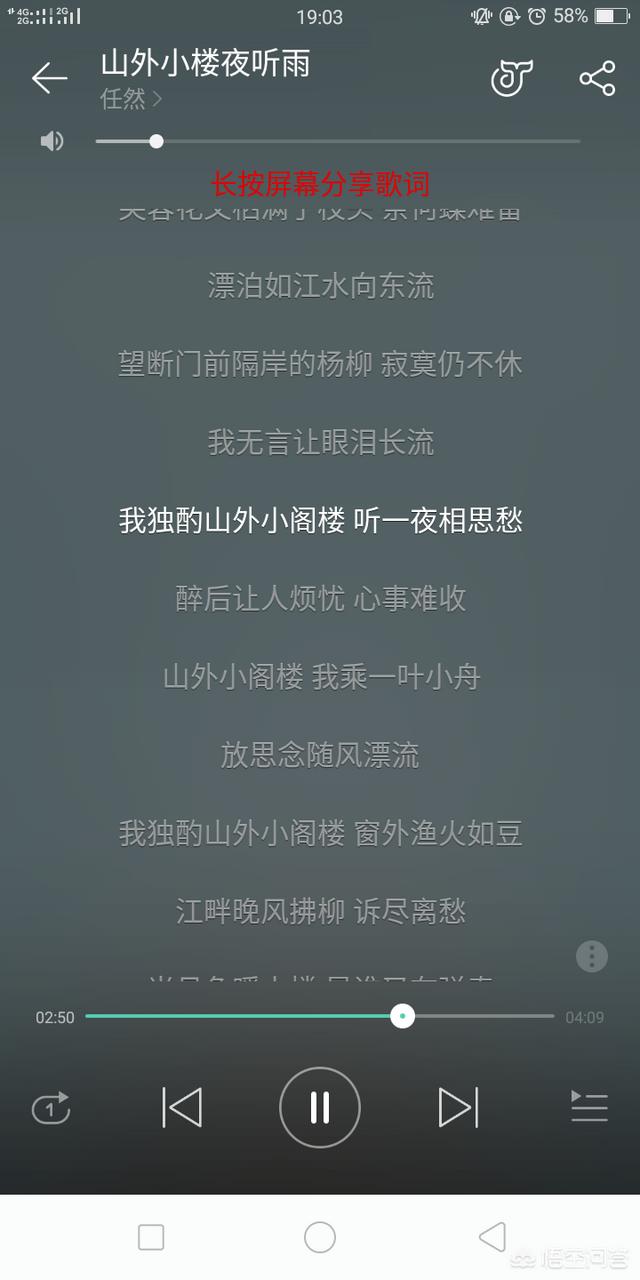Open recent apps with the square button
Image resolution: width=640 pixels, height=1280 pixels.
(151, 1237)
